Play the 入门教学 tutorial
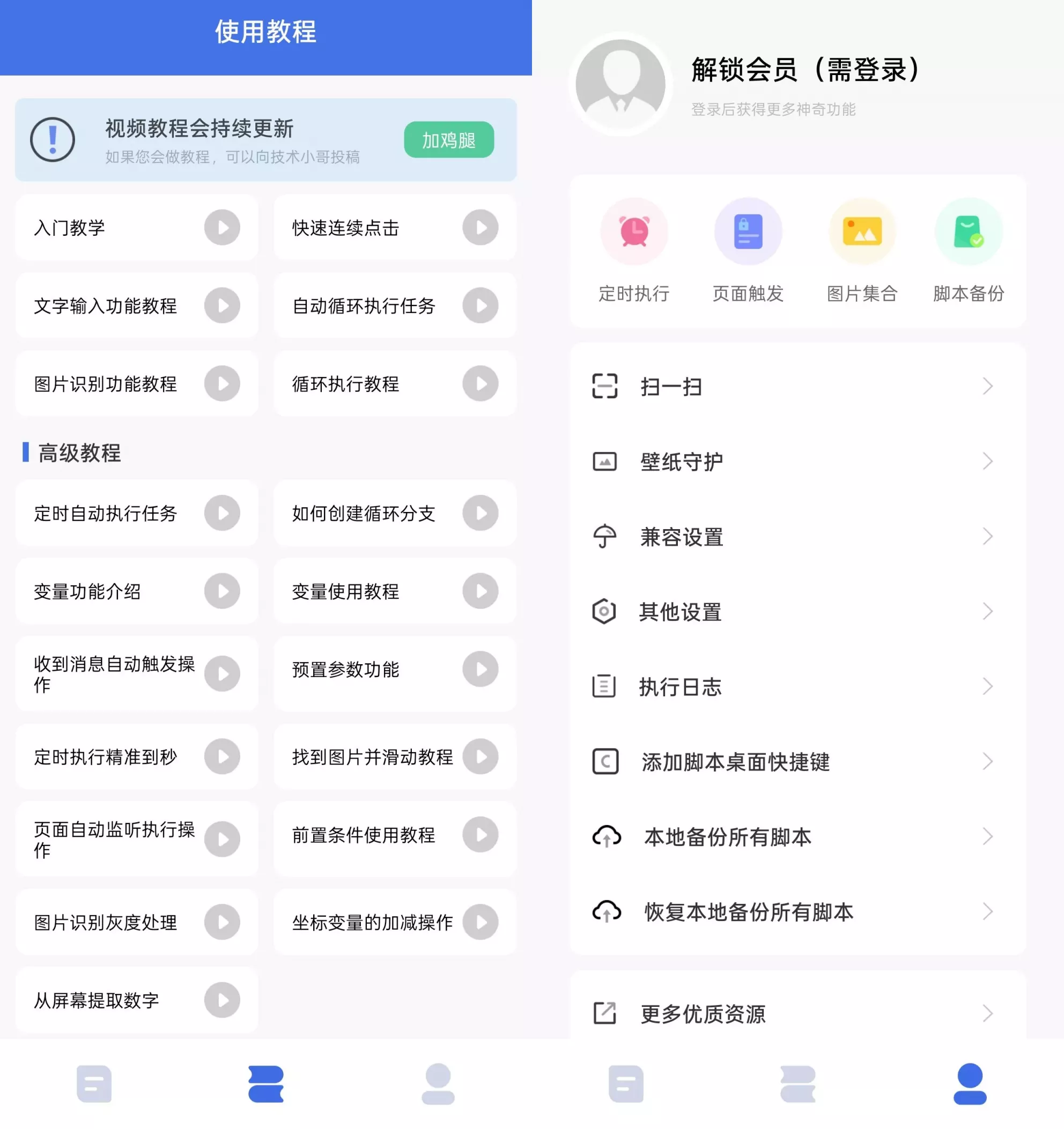 (221, 228)
